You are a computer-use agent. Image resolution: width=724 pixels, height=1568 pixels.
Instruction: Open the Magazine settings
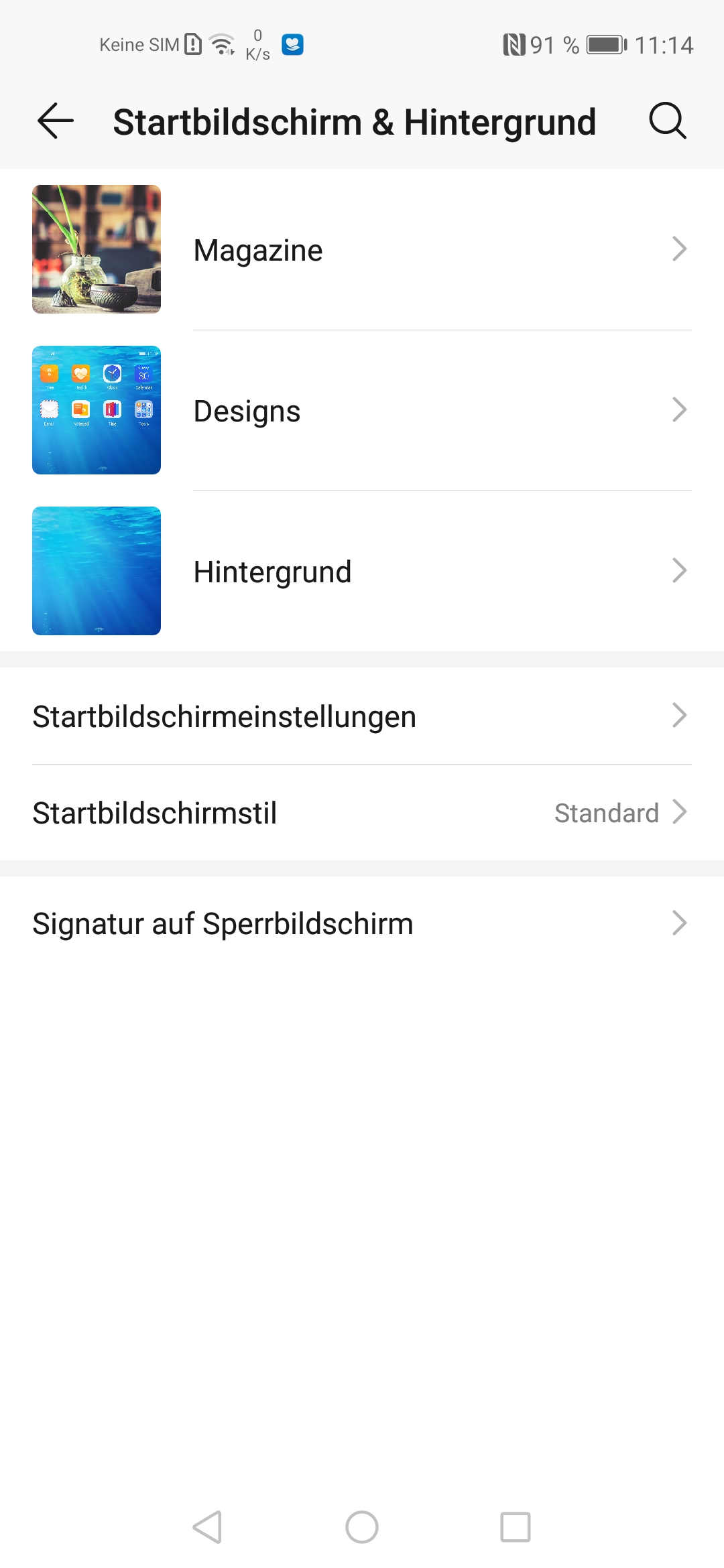click(362, 250)
